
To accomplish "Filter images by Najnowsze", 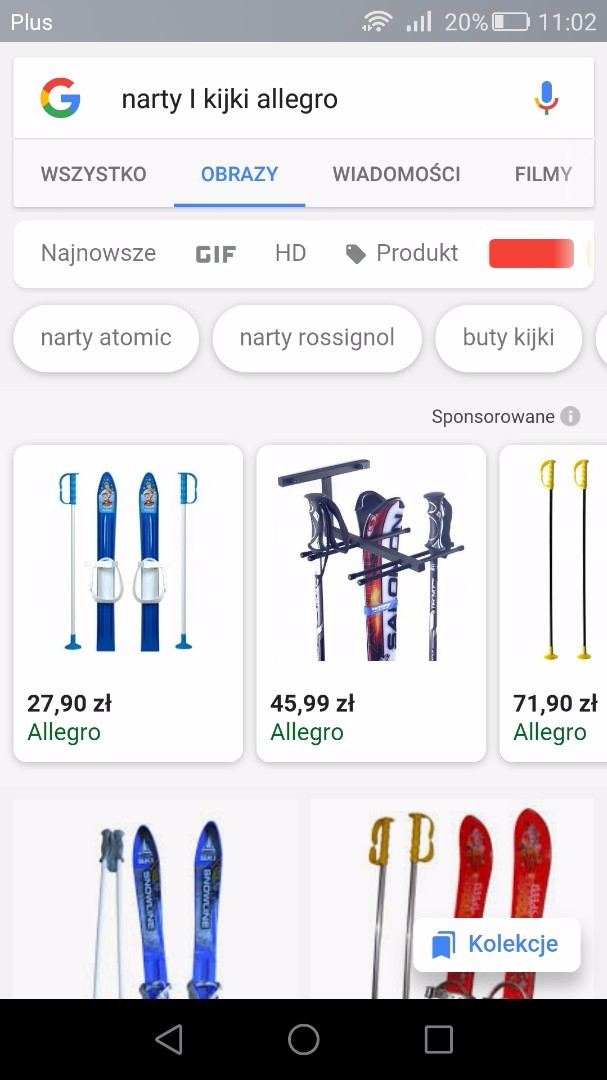I will (x=98, y=253).
